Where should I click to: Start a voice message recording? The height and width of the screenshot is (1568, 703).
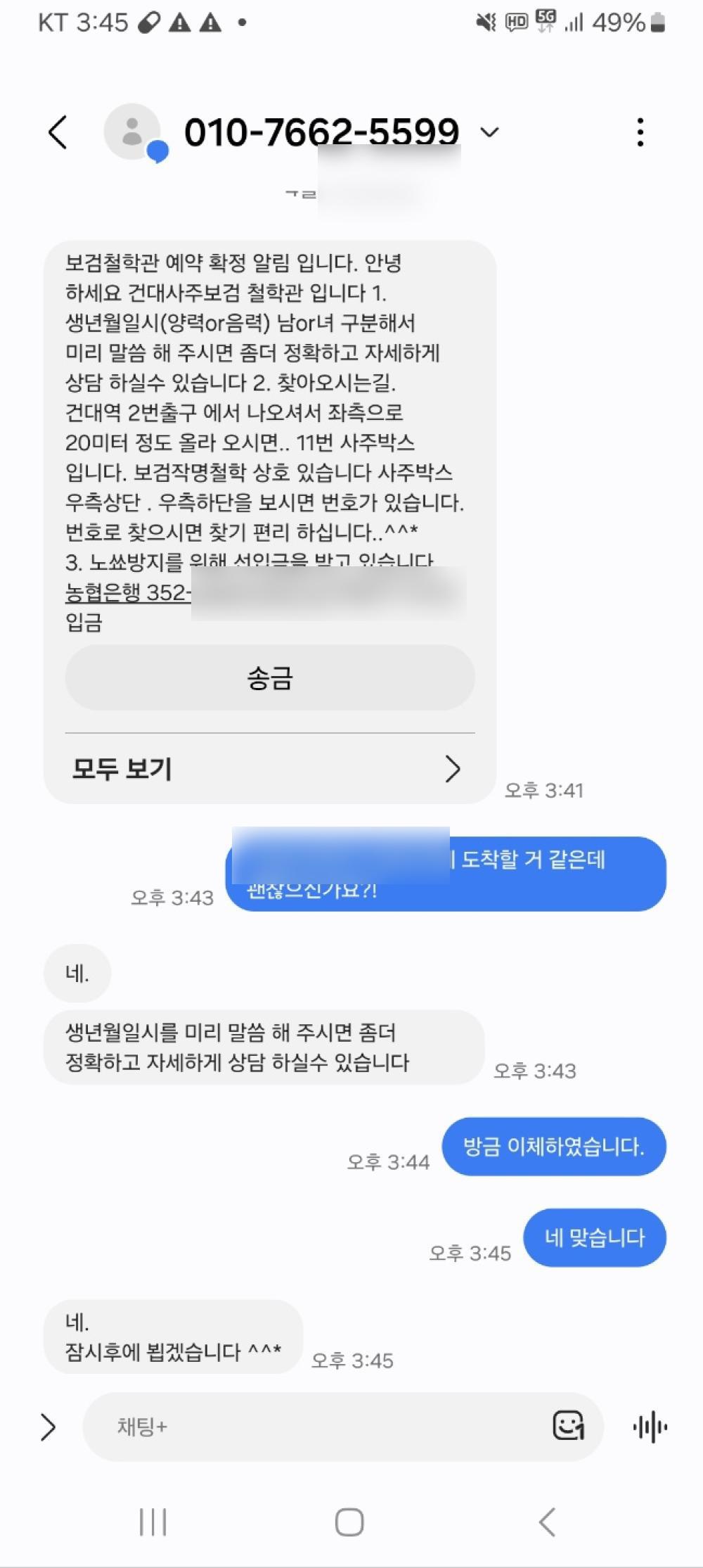tap(650, 1427)
